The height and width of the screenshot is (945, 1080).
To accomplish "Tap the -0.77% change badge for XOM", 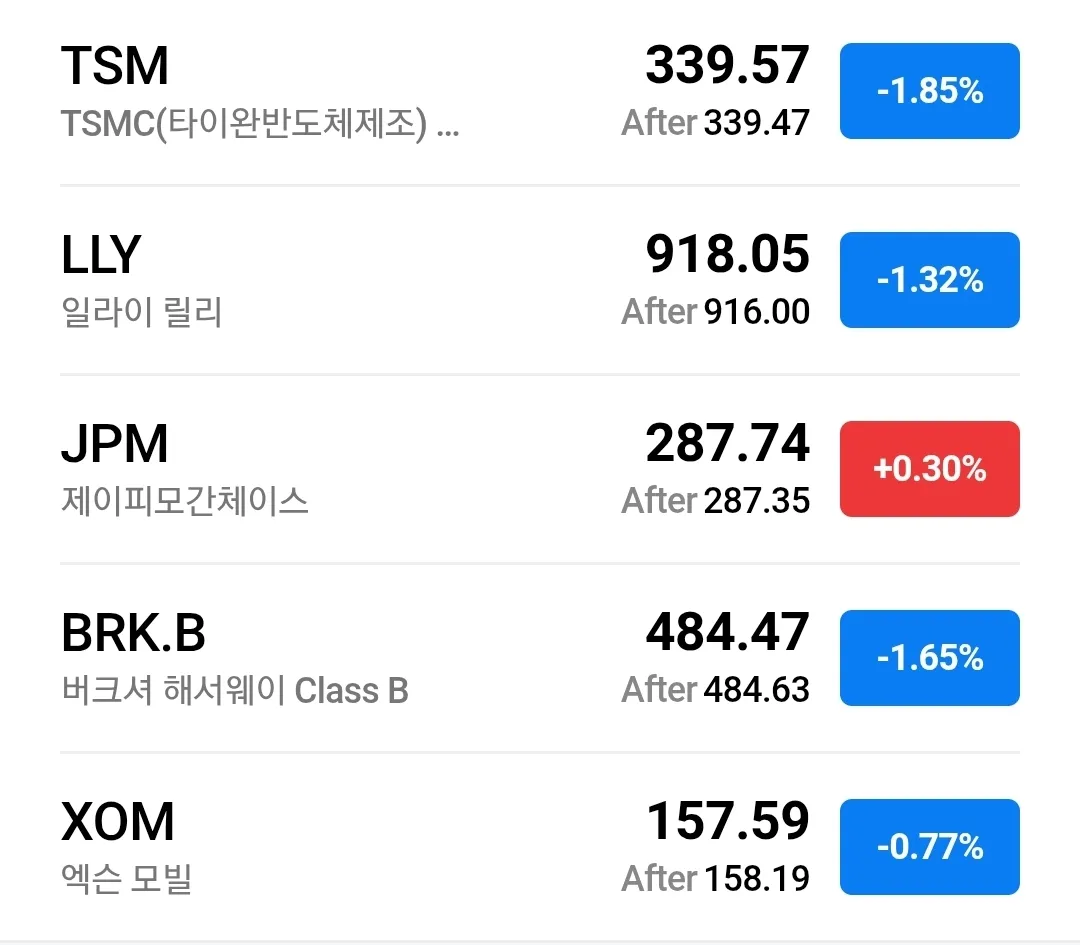I will 929,847.
